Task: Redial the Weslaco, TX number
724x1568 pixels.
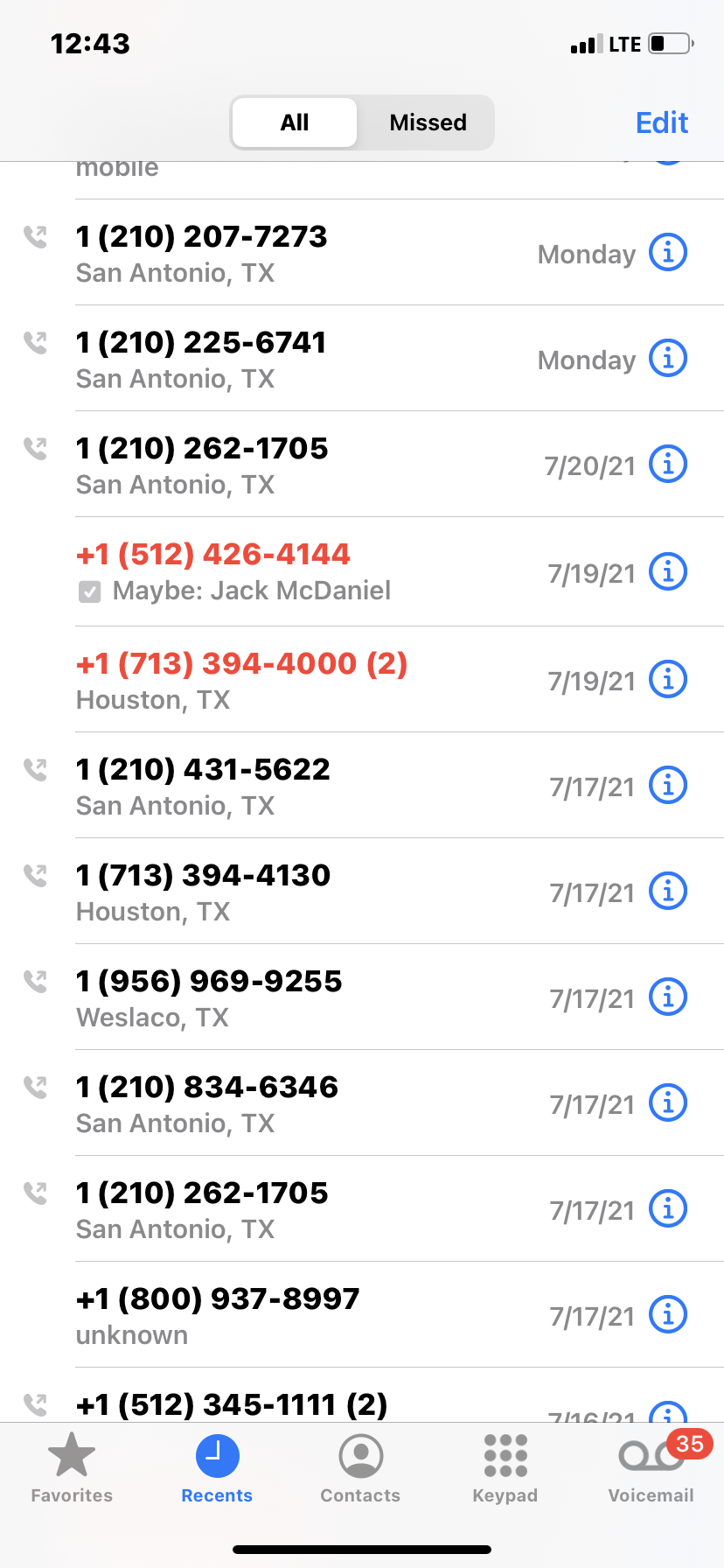Action: pos(362,997)
